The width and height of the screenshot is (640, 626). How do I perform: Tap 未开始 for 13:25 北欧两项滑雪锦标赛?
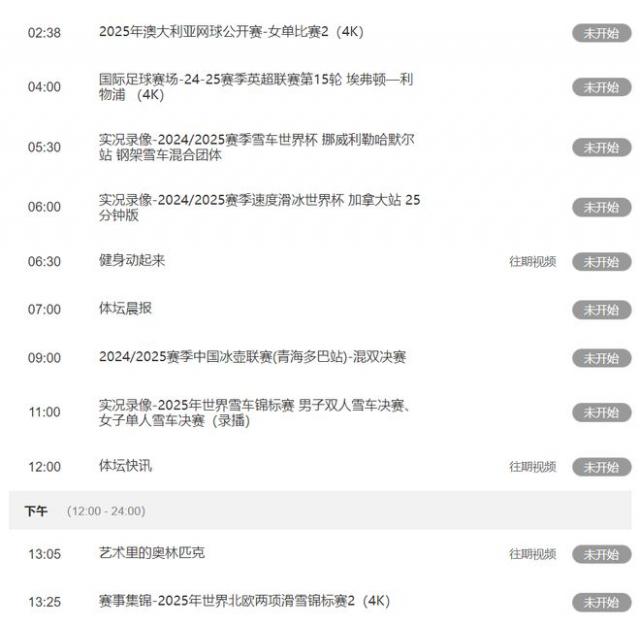pos(601,602)
